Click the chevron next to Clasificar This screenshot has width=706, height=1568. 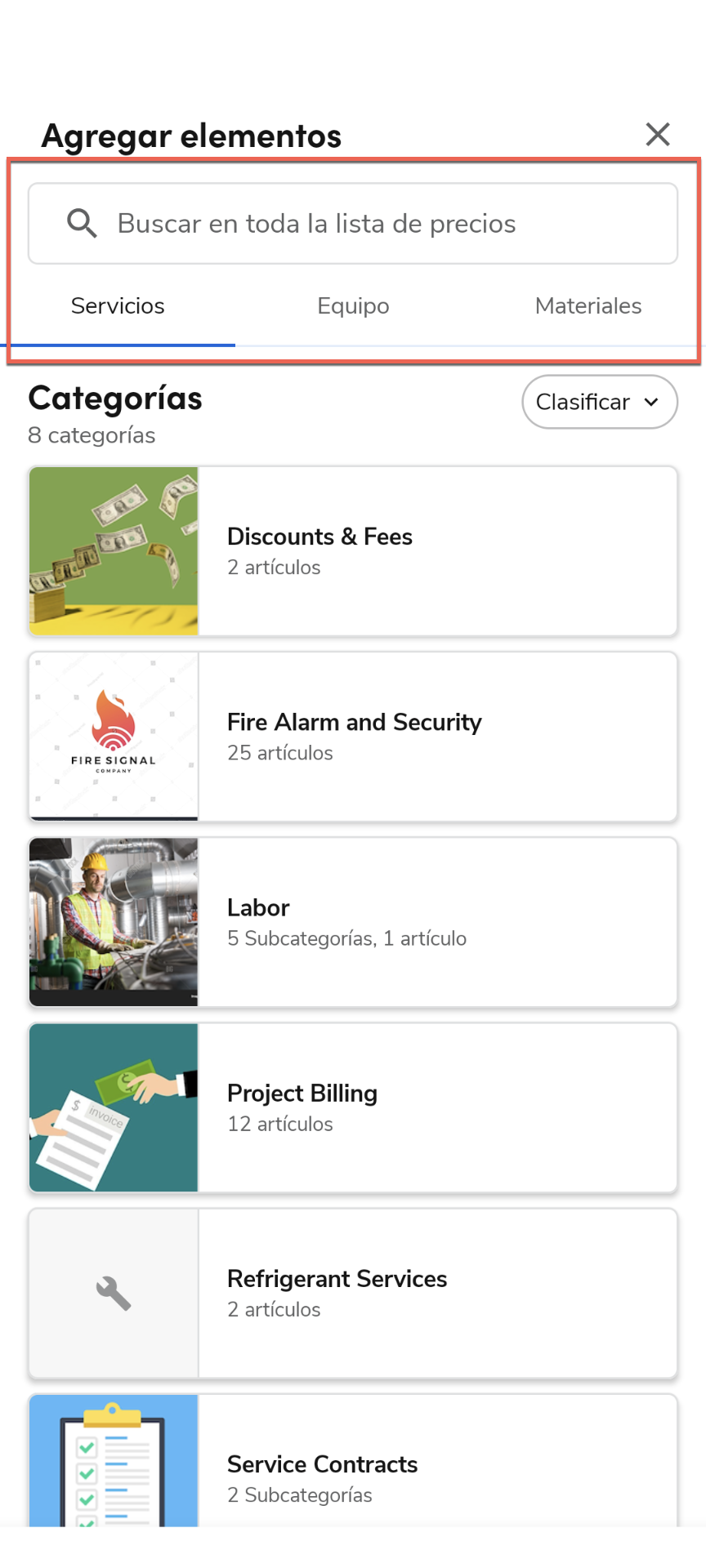652,402
